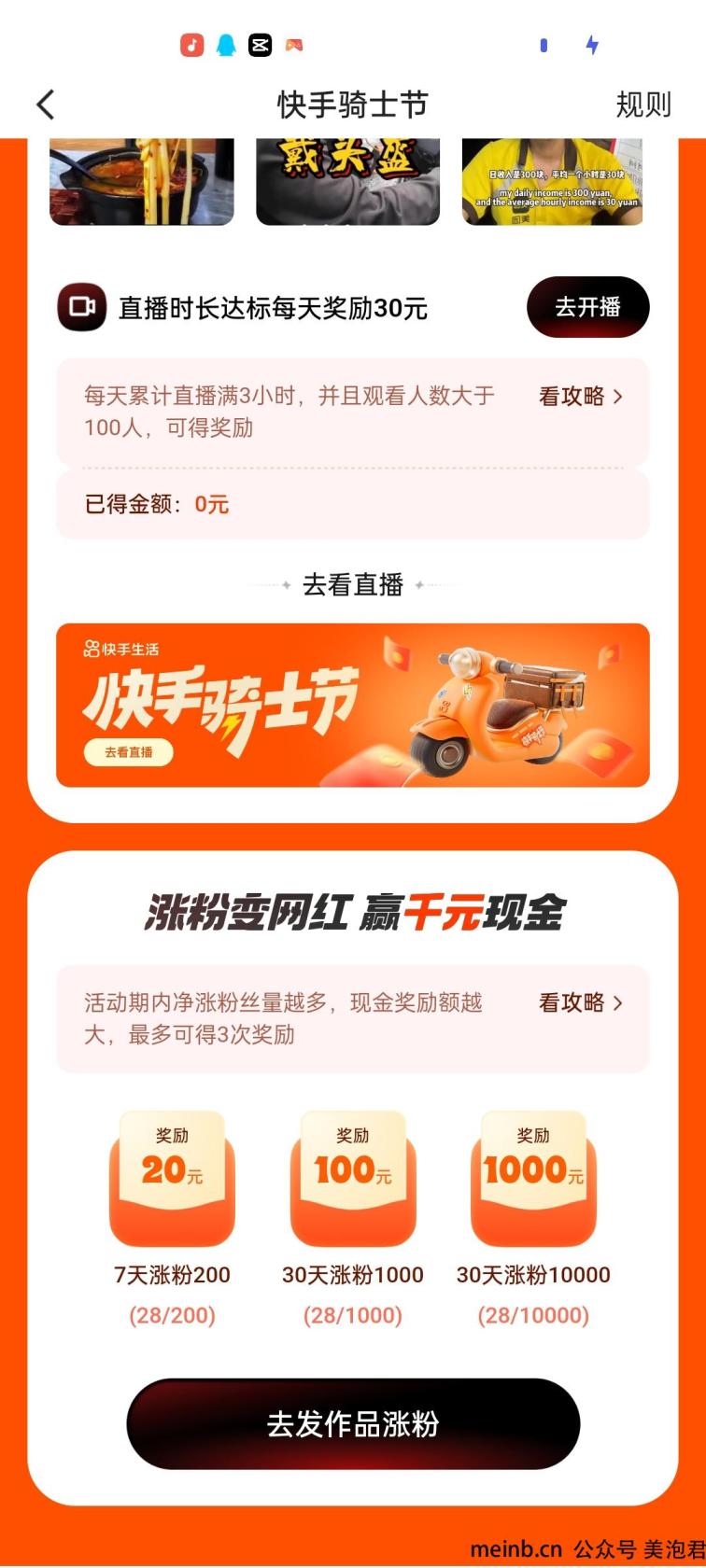The image size is (706, 1568).
Task: Select the 1000元 reward envelope
Action: click(x=533, y=1179)
